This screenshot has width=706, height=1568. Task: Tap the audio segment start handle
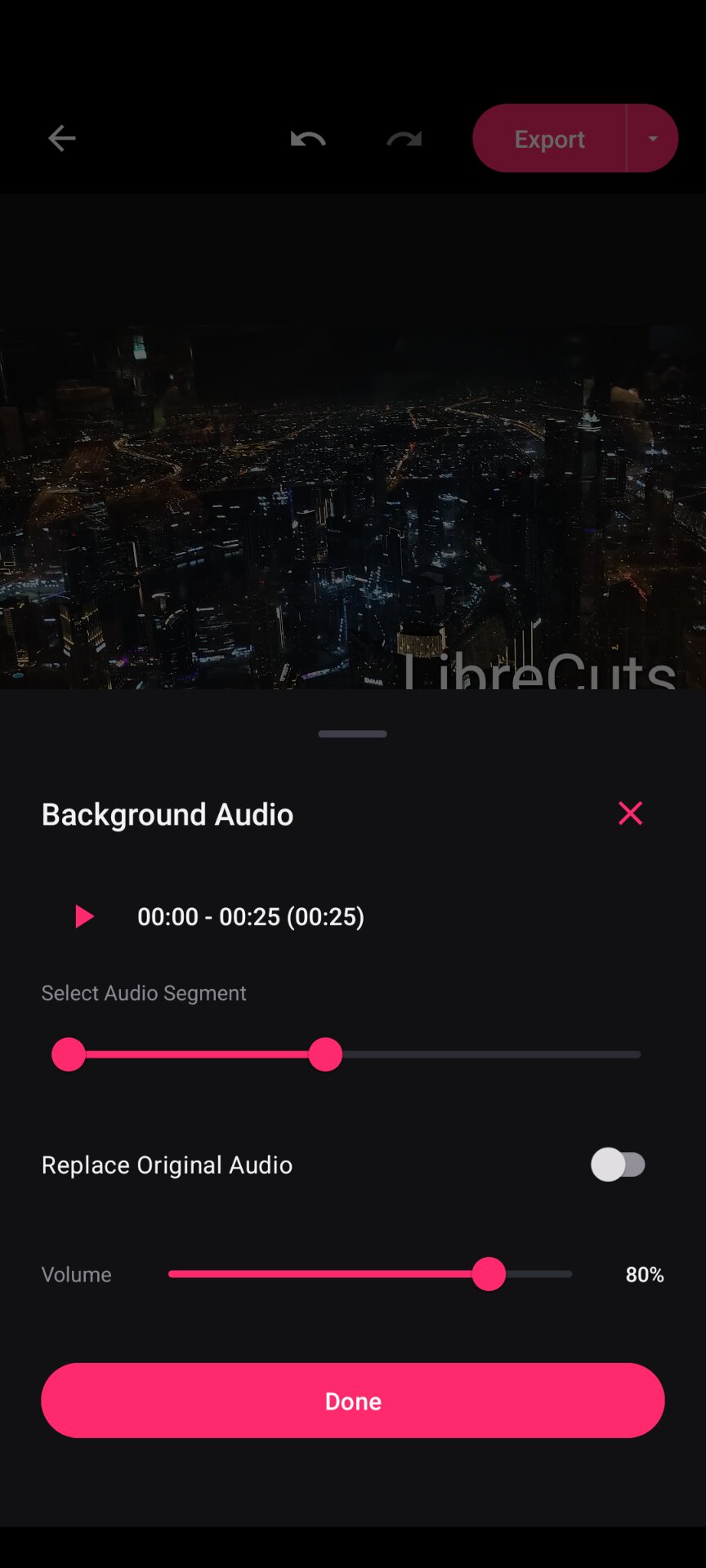[x=69, y=1054]
